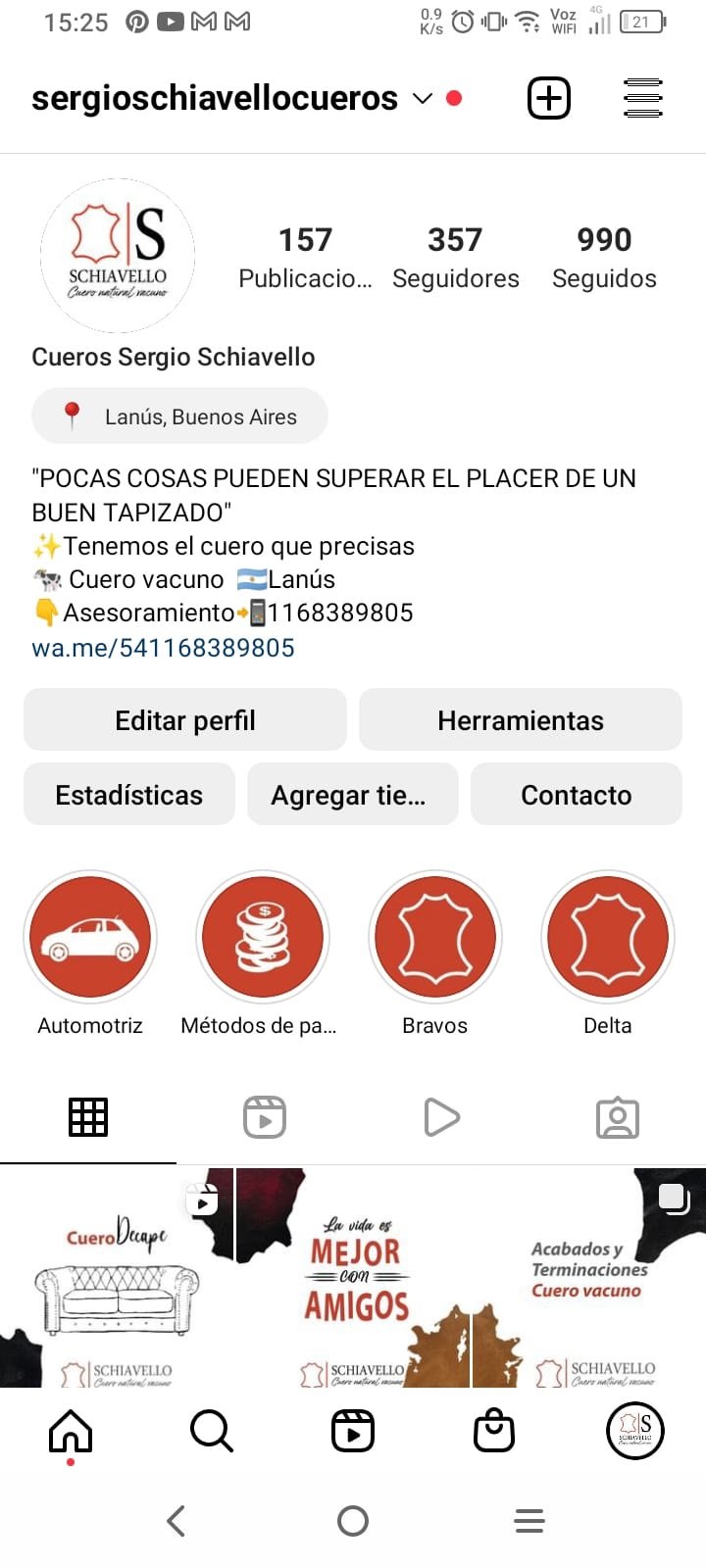
Task: View Estadísticas
Action: pyautogui.click(x=129, y=795)
